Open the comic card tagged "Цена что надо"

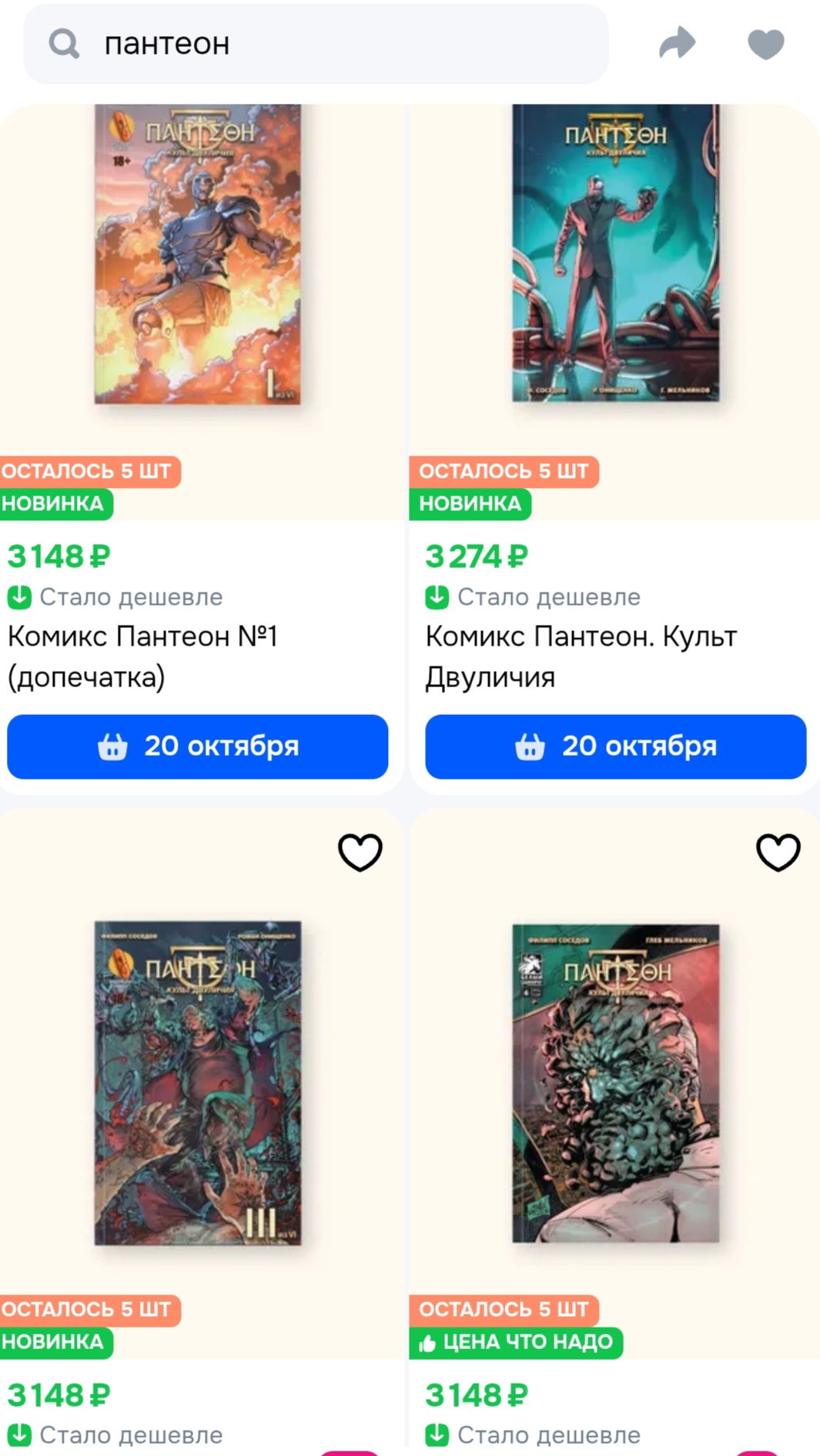615,1083
